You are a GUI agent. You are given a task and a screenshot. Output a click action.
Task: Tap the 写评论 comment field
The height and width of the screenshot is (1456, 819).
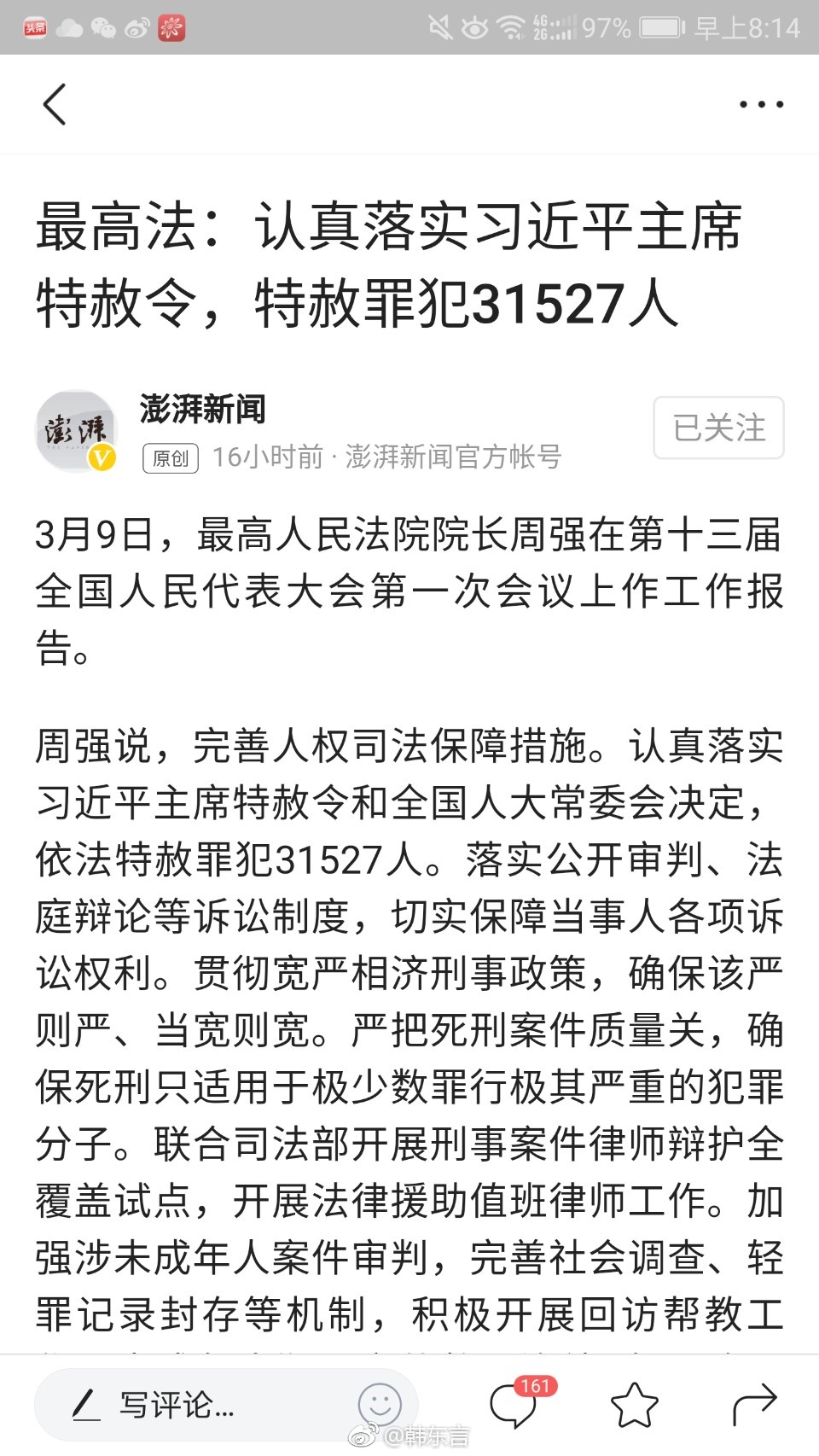[x=227, y=1404]
